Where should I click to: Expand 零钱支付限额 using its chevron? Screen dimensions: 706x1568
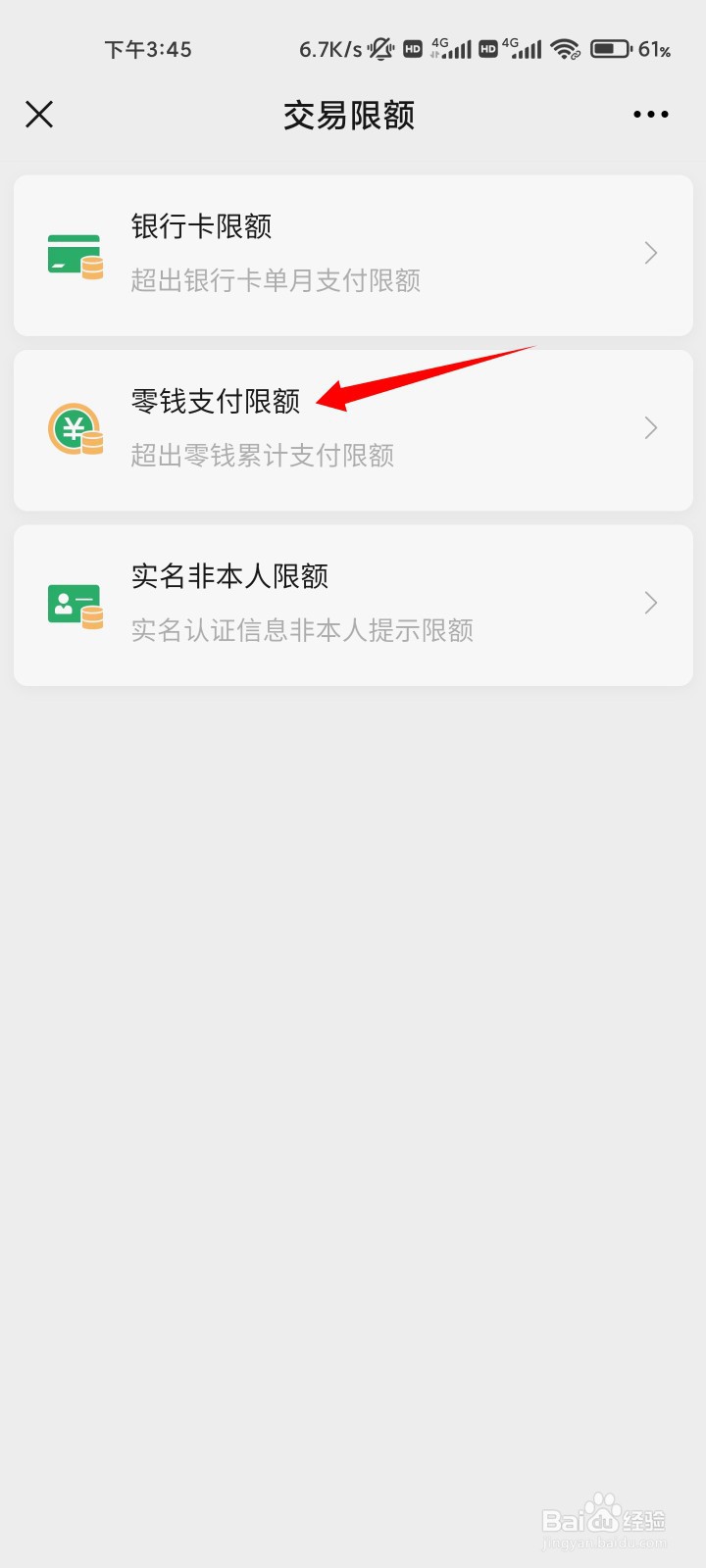650,427
